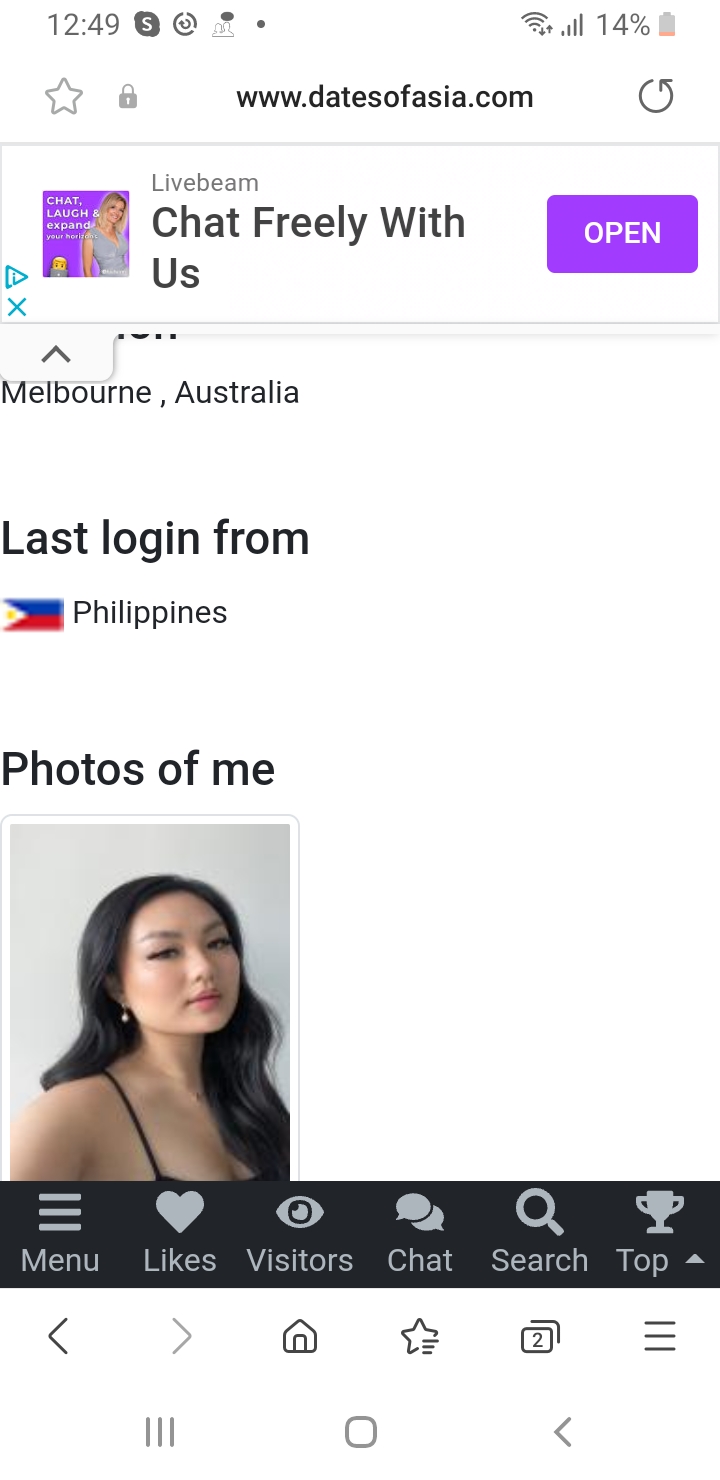Open the Livebeam ad

(622, 233)
